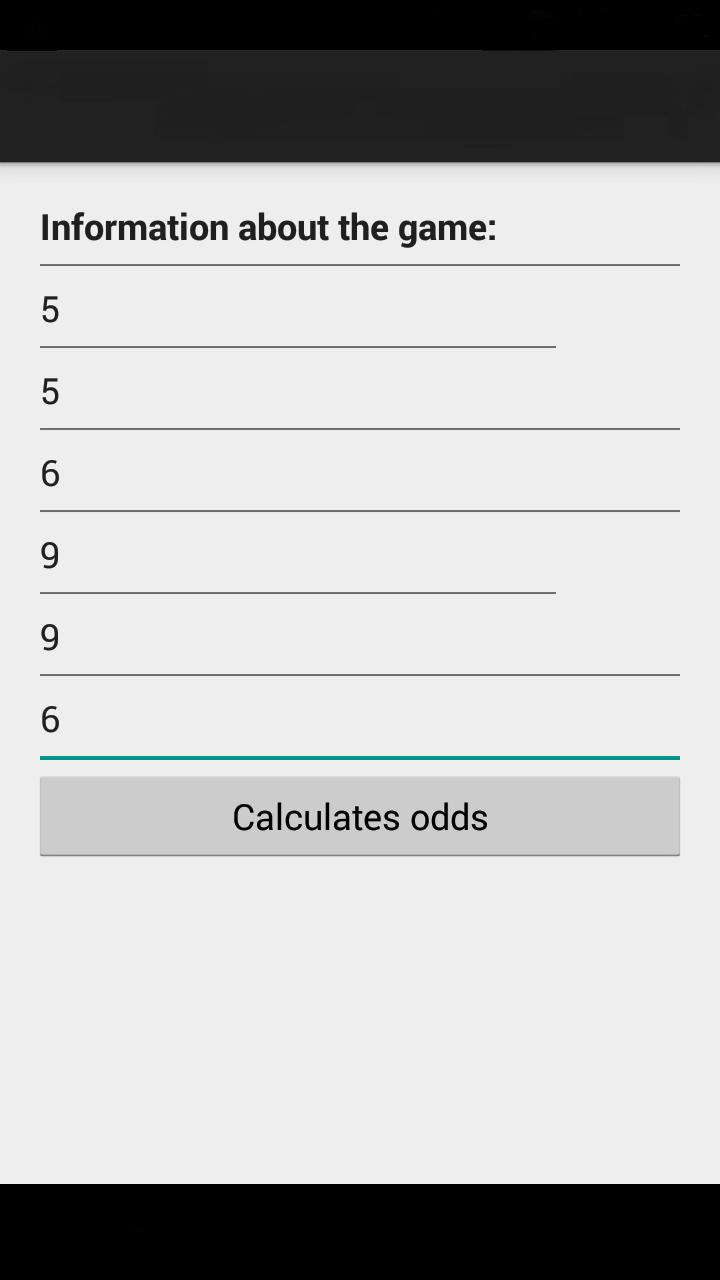Select the full-width input field showing 5
Viewport: 720px width, 1280px height.
[360, 392]
